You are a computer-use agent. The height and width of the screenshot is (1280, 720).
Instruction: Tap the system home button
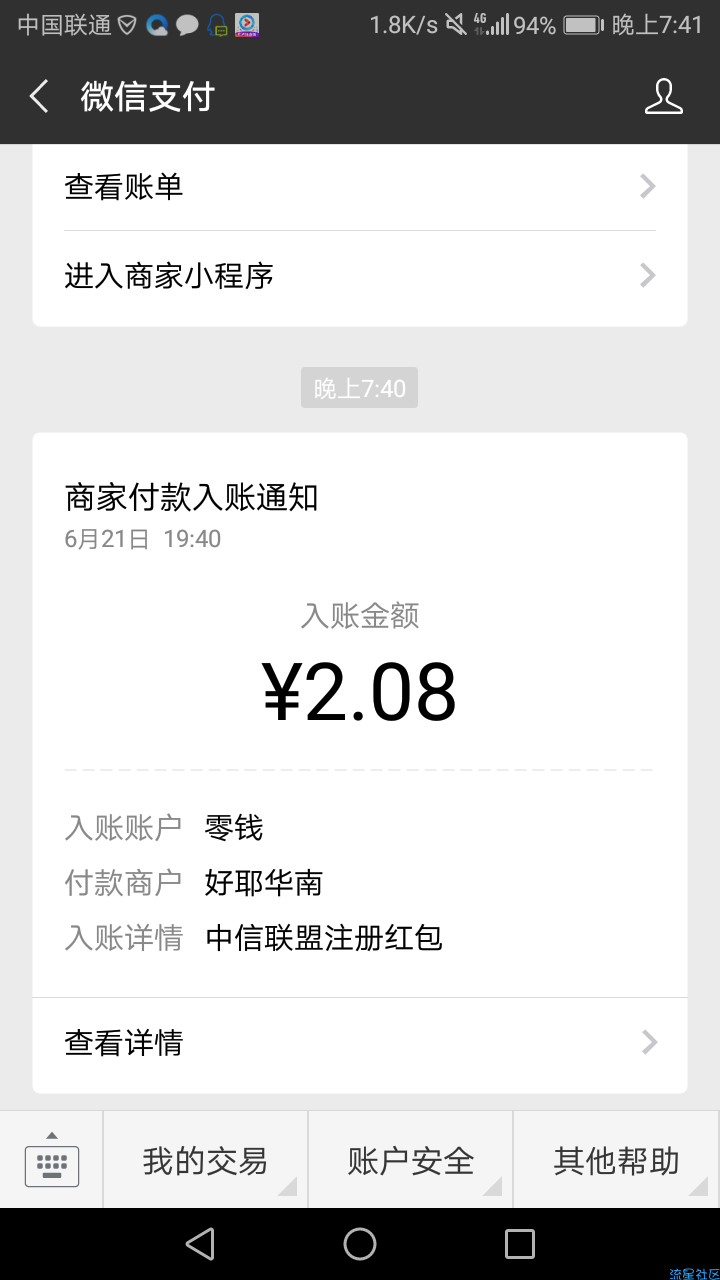[360, 1244]
